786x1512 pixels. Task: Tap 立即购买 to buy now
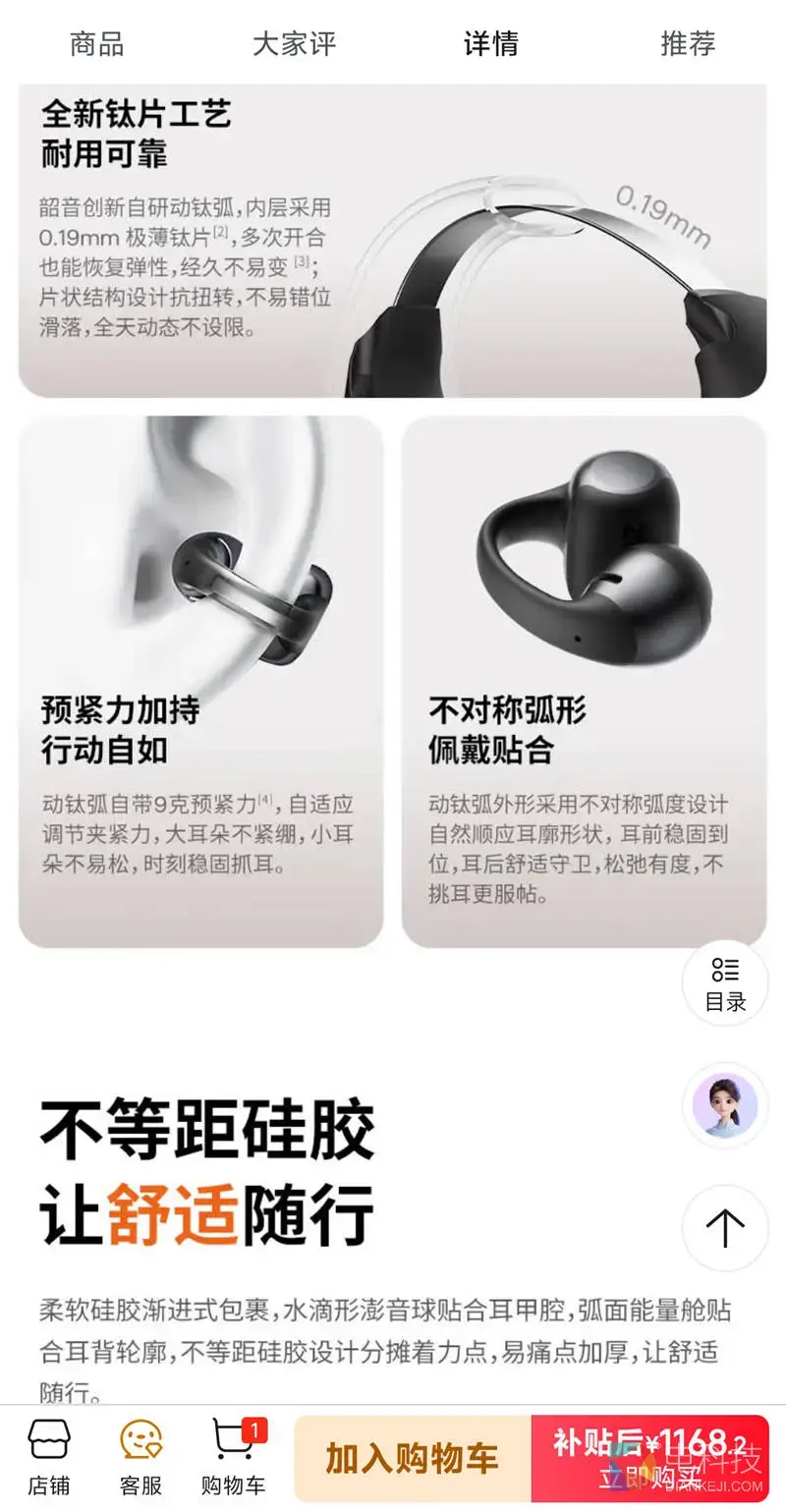pyautogui.click(x=649, y=1458)
